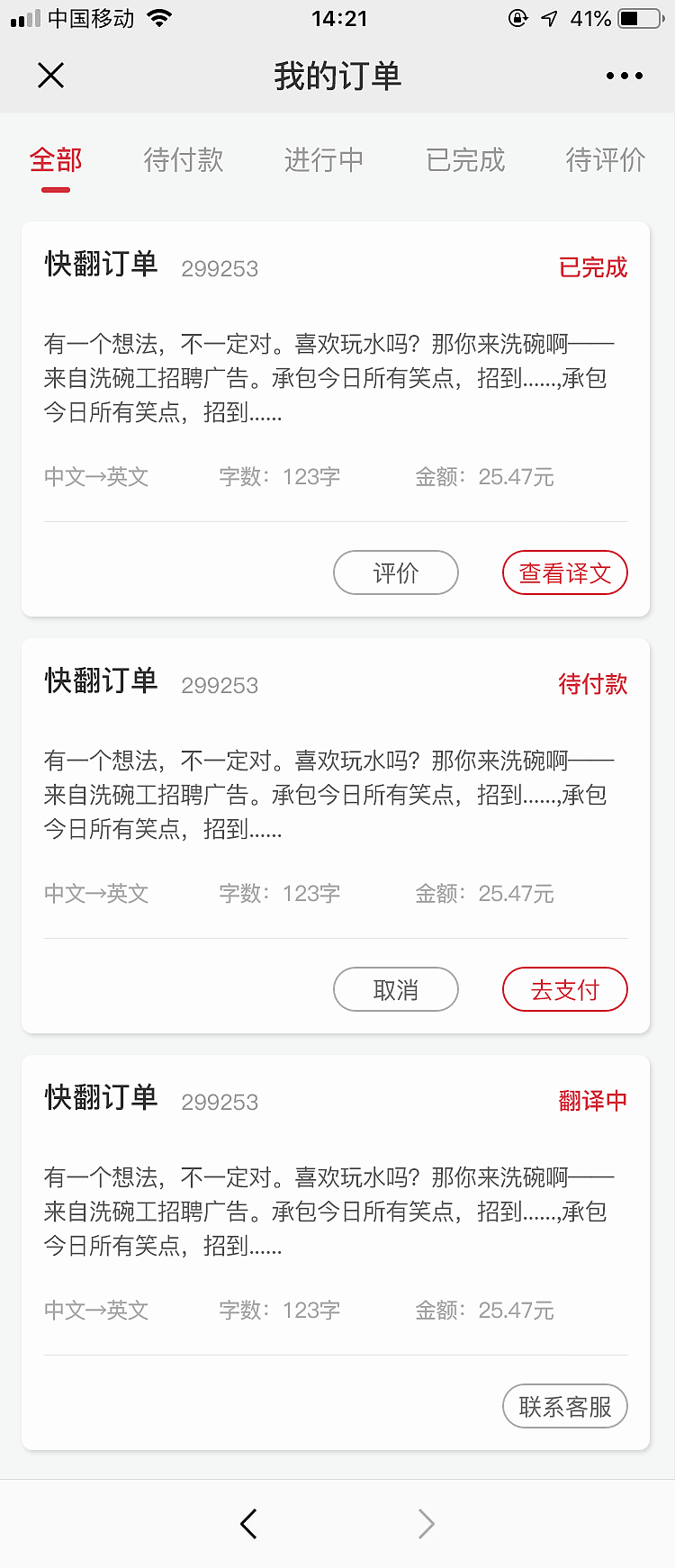Tap 联系客服 on the translating order
Screen dimensions: 675x1568
564,1406
